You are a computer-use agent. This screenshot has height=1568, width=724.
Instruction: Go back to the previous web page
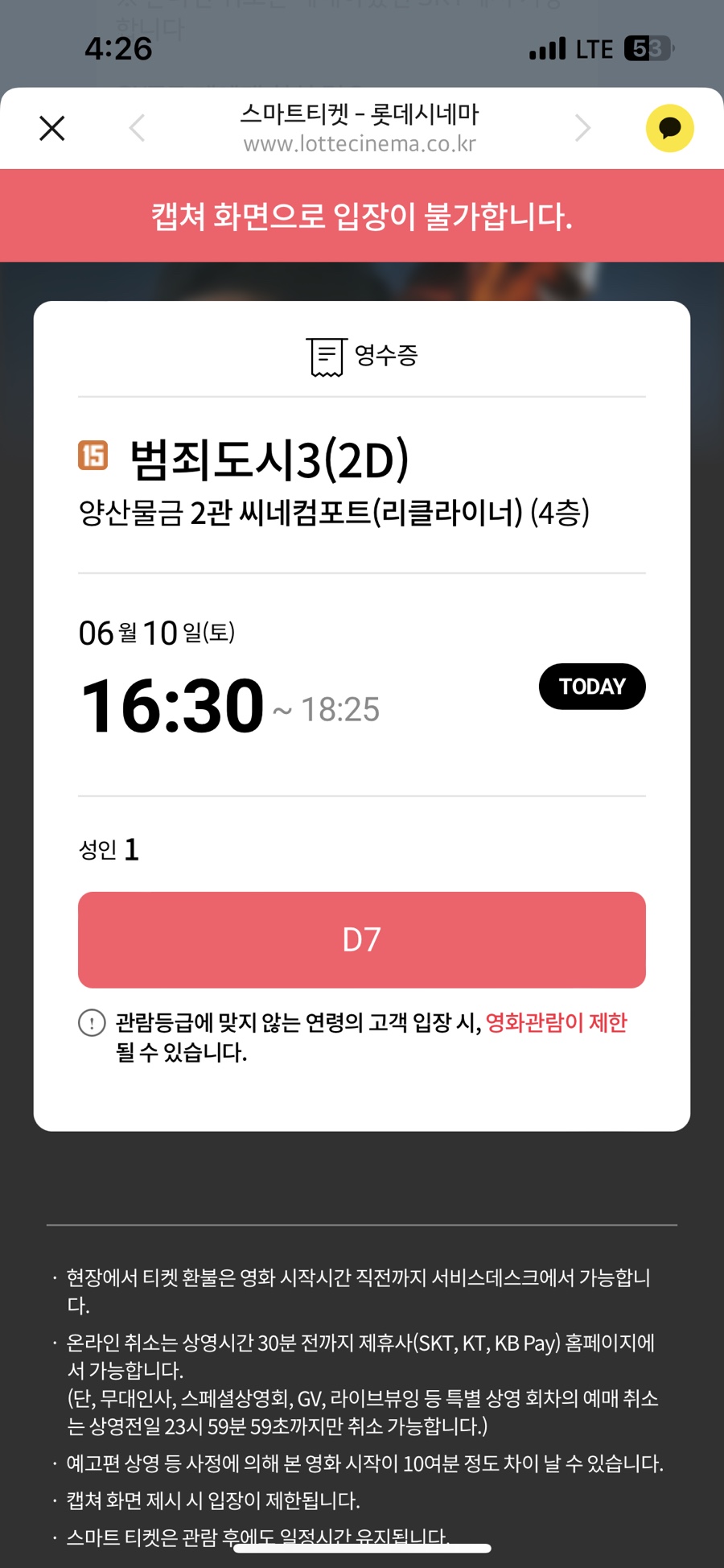138,128
